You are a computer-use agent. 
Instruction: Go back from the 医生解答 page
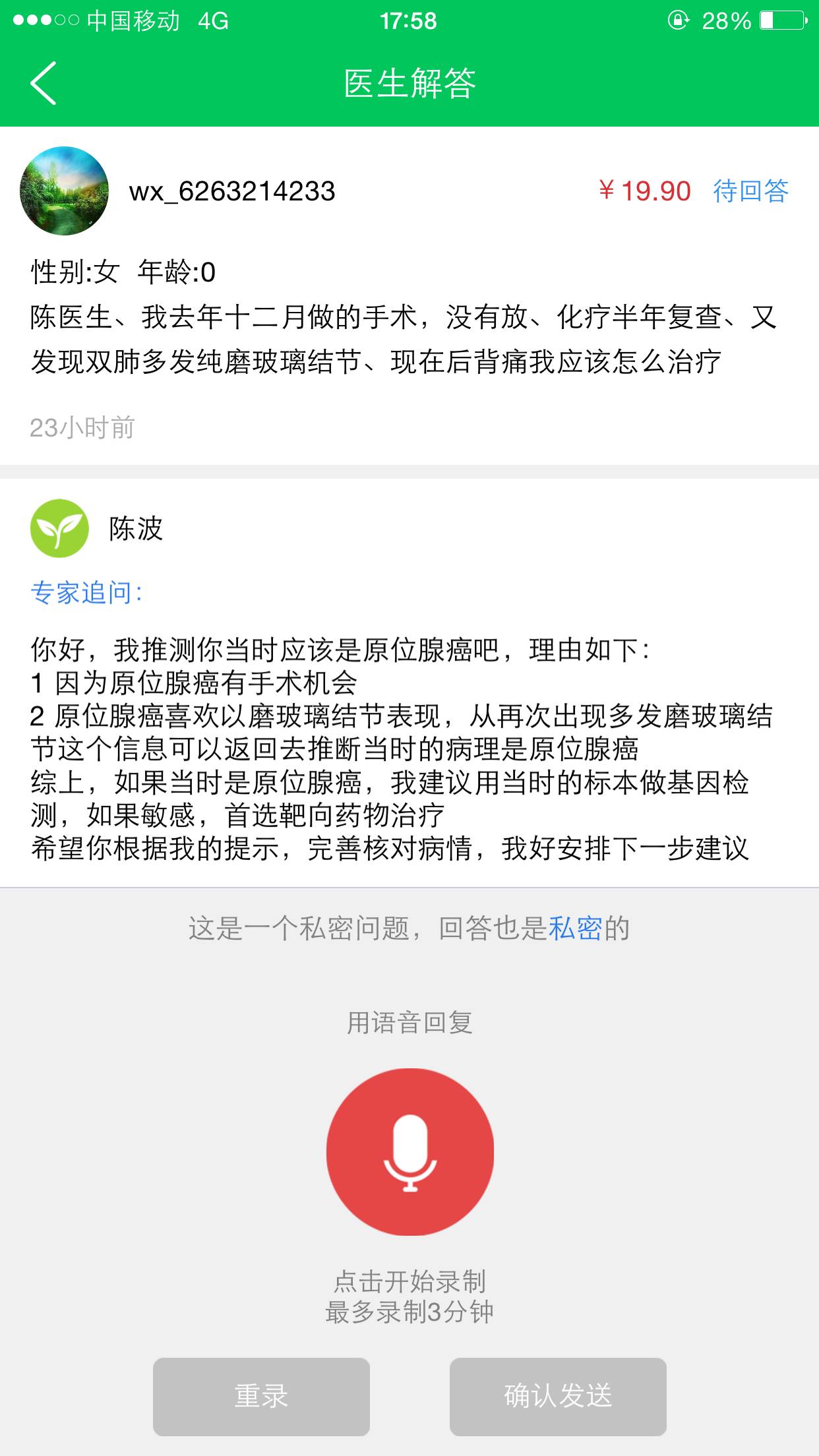(44, 84)
